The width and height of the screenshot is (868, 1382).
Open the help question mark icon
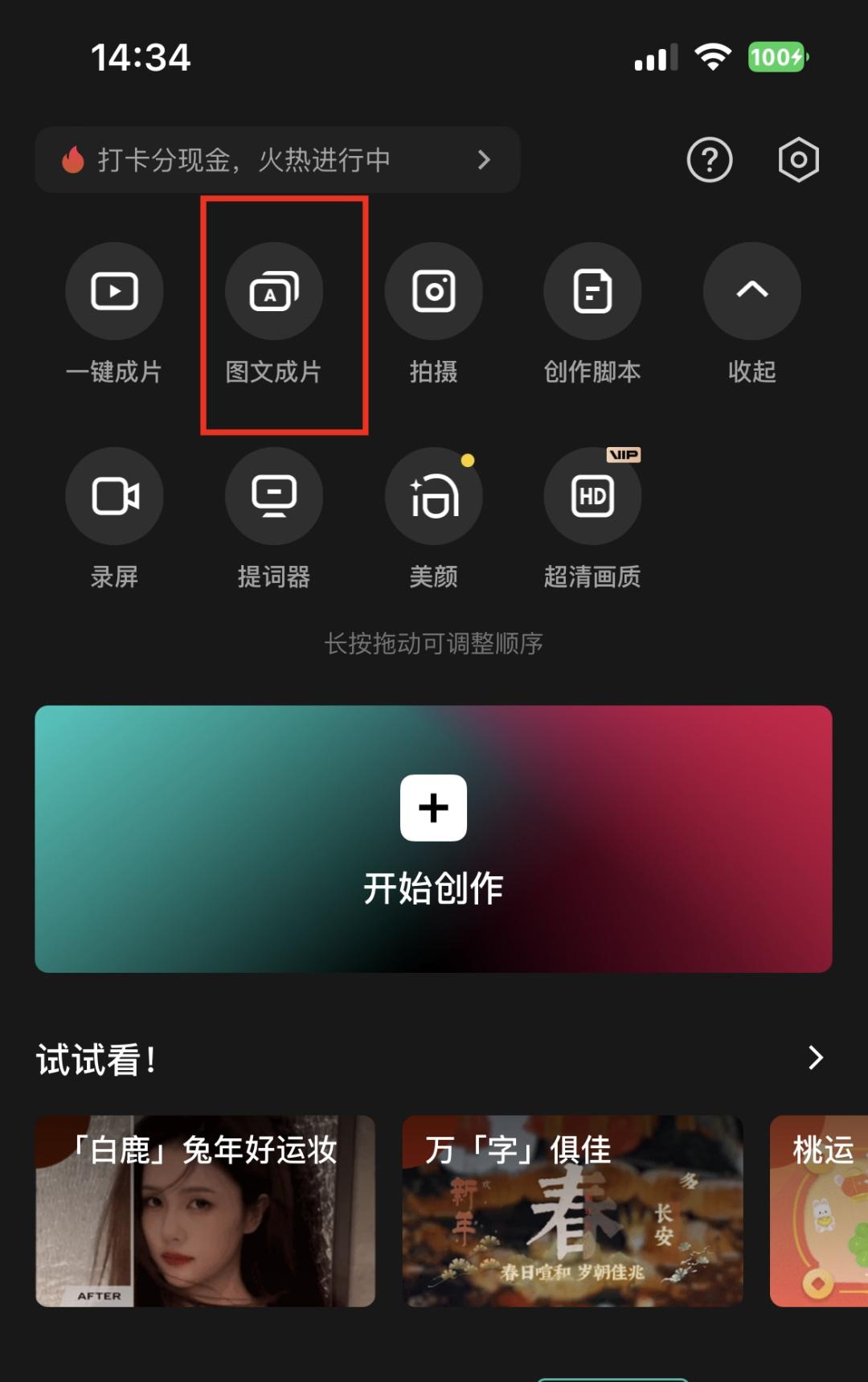(710, 160)
